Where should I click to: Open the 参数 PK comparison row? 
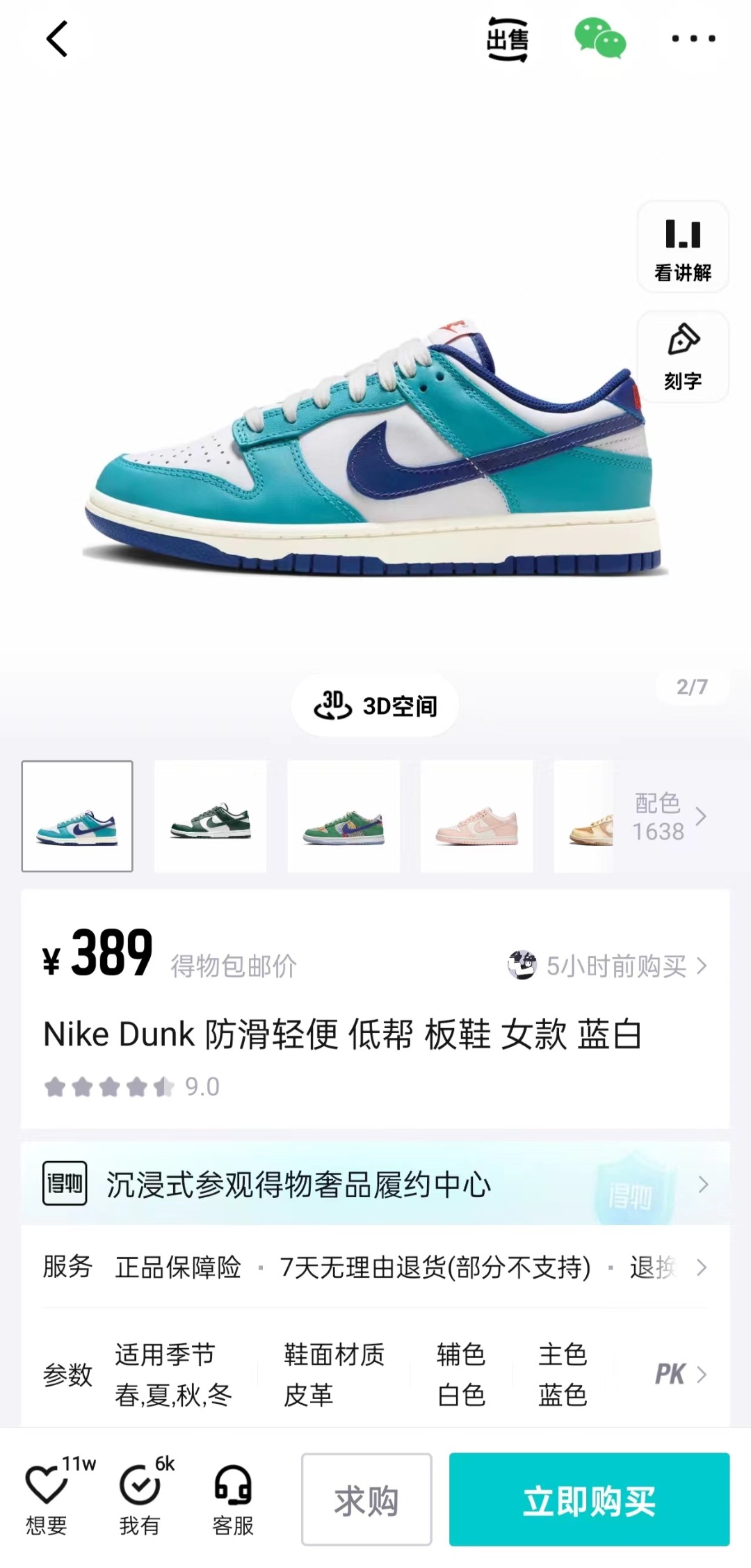point(375,1375)
